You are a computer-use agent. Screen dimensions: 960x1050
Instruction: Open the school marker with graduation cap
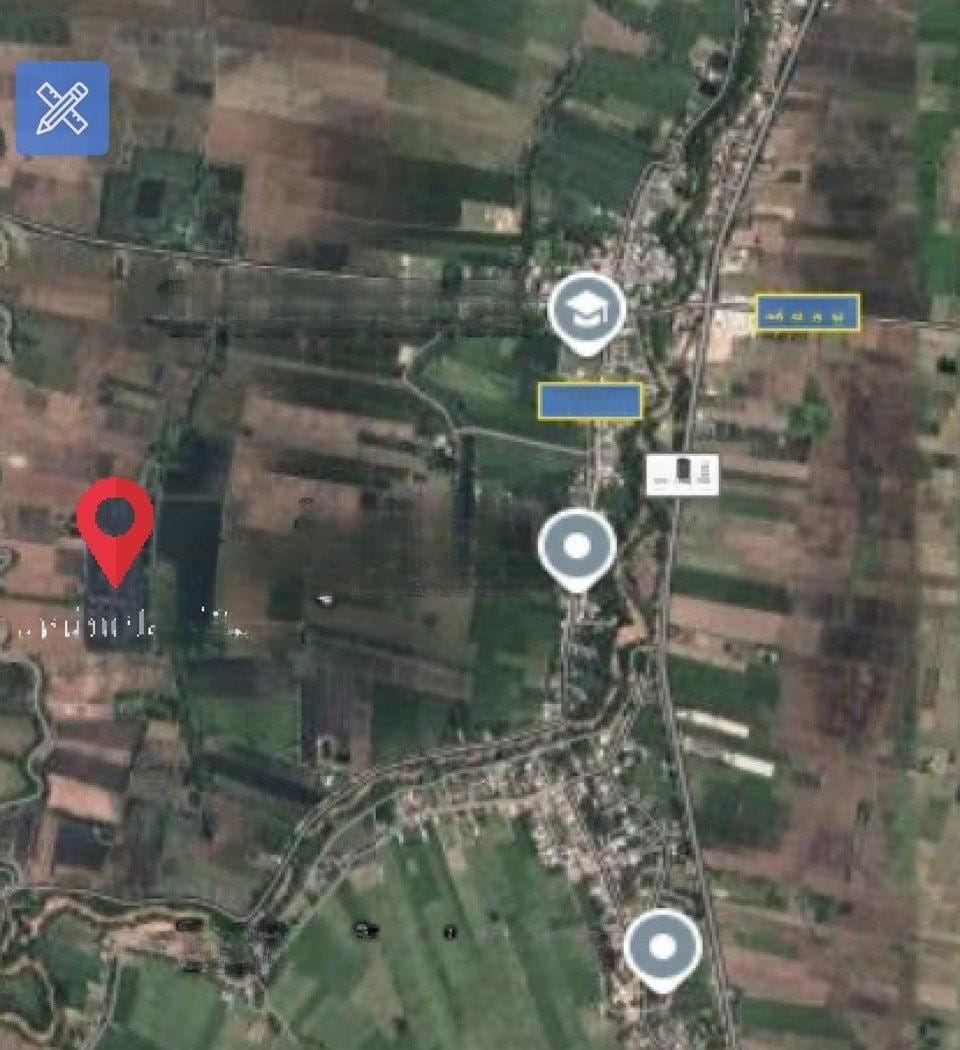pos(587,310)
